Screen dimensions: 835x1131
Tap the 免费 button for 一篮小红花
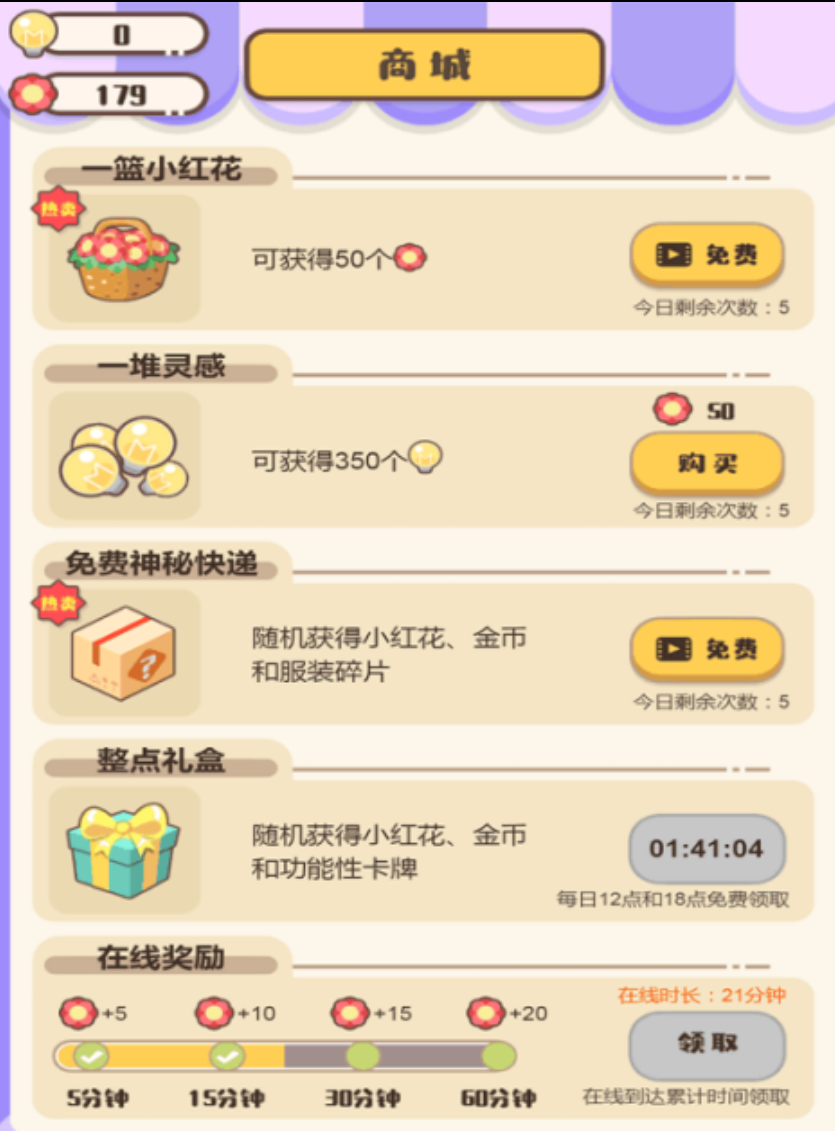click(706, 255)
